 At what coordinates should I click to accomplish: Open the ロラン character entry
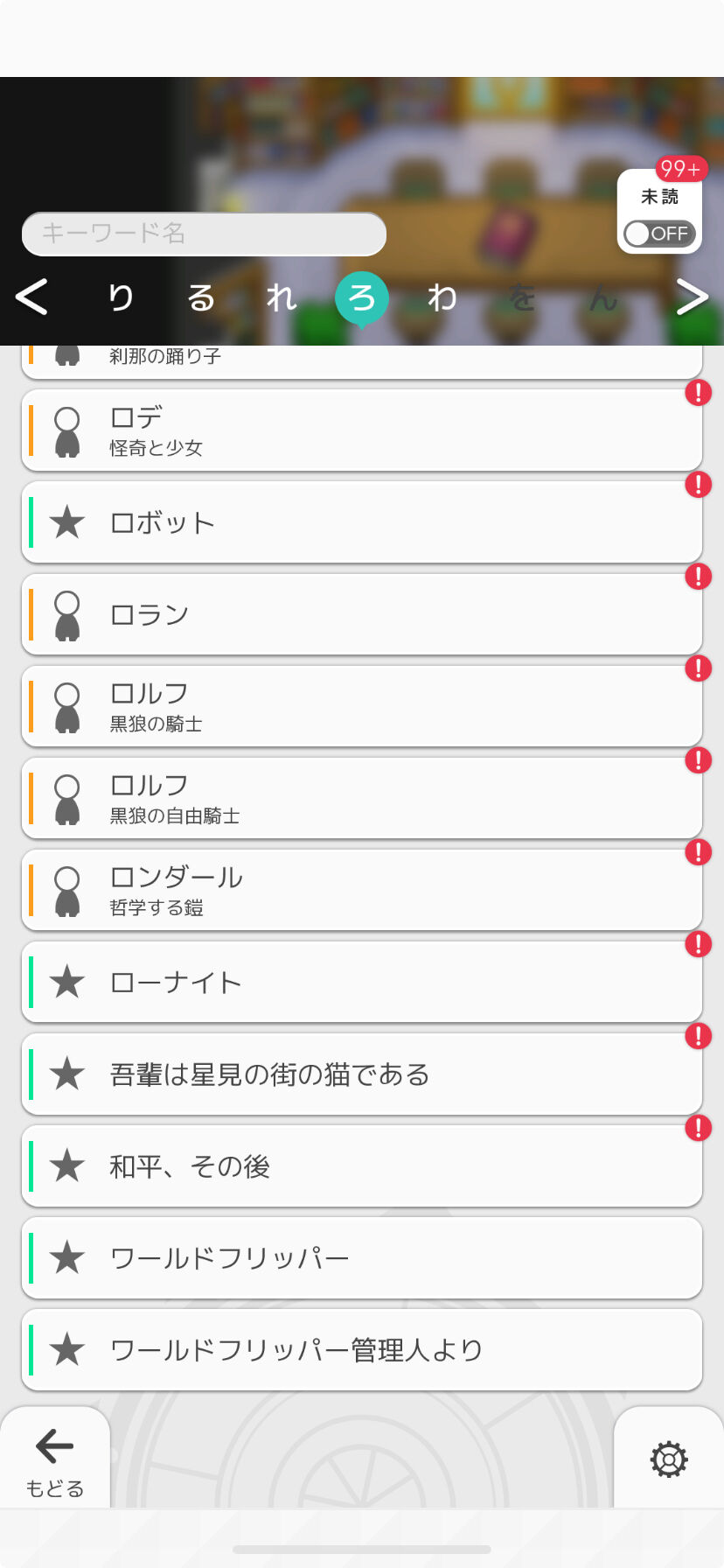point(362,614)
